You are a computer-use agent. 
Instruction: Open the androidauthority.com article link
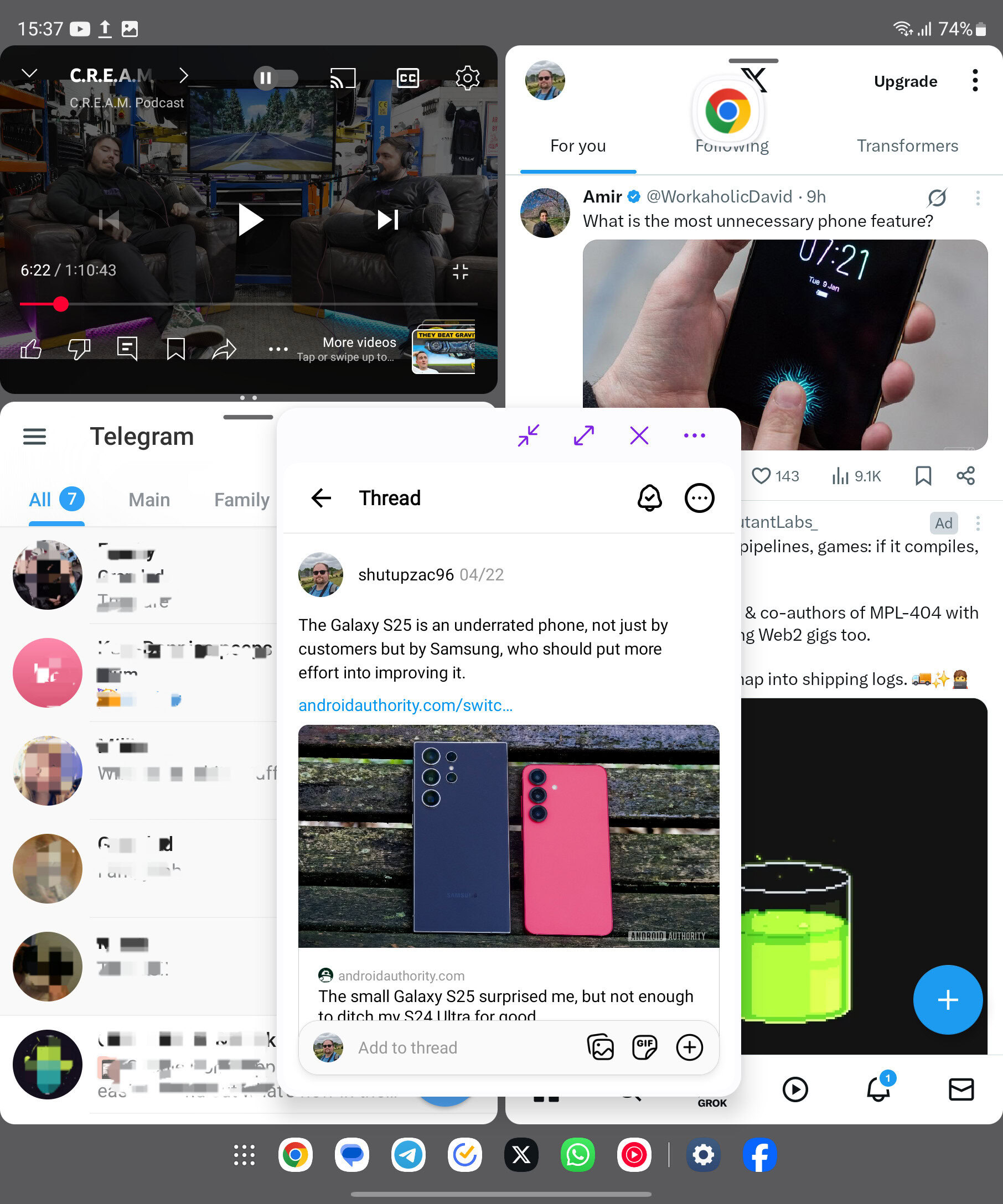click(405, 704)
